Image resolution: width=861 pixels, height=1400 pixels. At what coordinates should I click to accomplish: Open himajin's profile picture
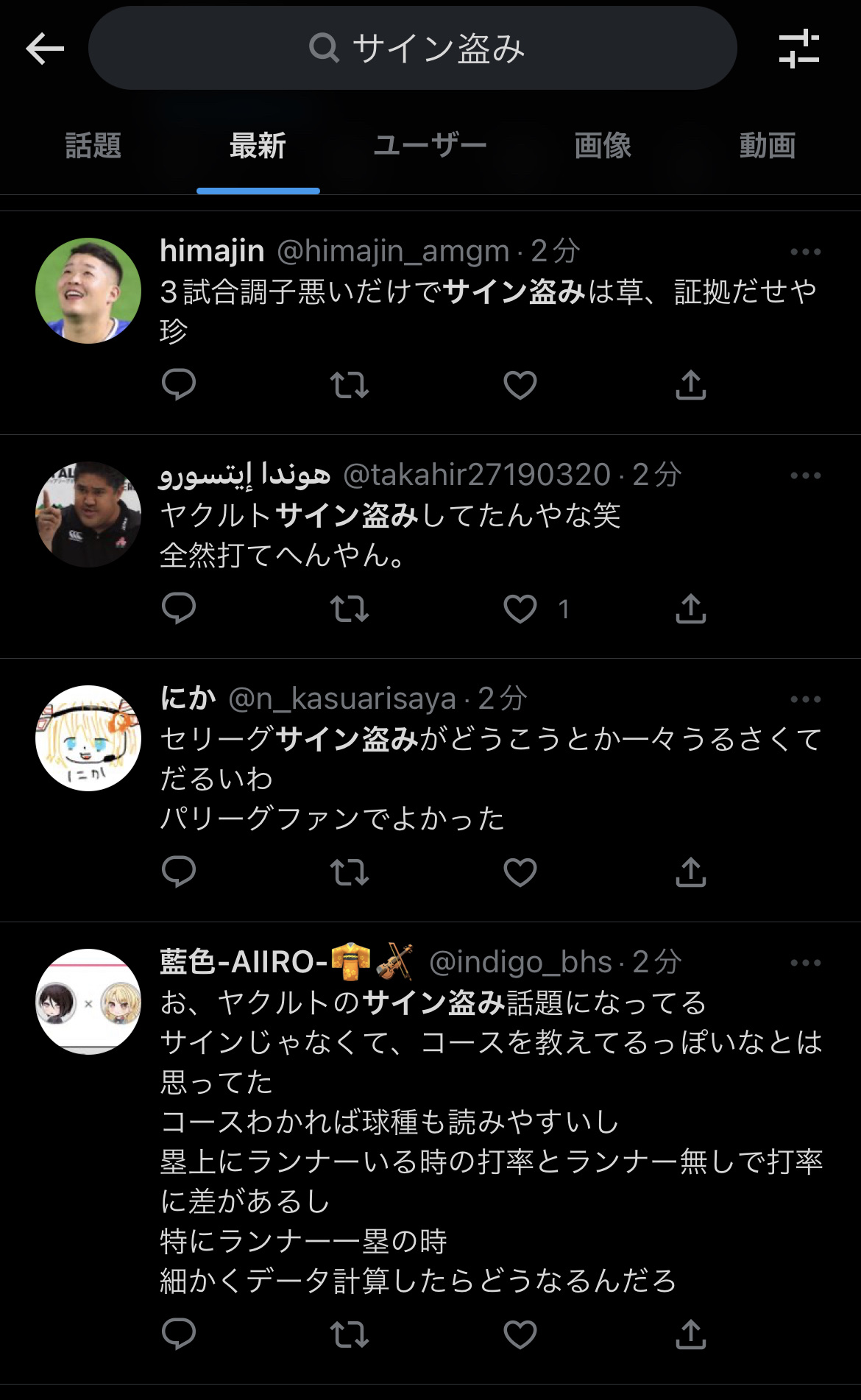click(x=88, y=291)
